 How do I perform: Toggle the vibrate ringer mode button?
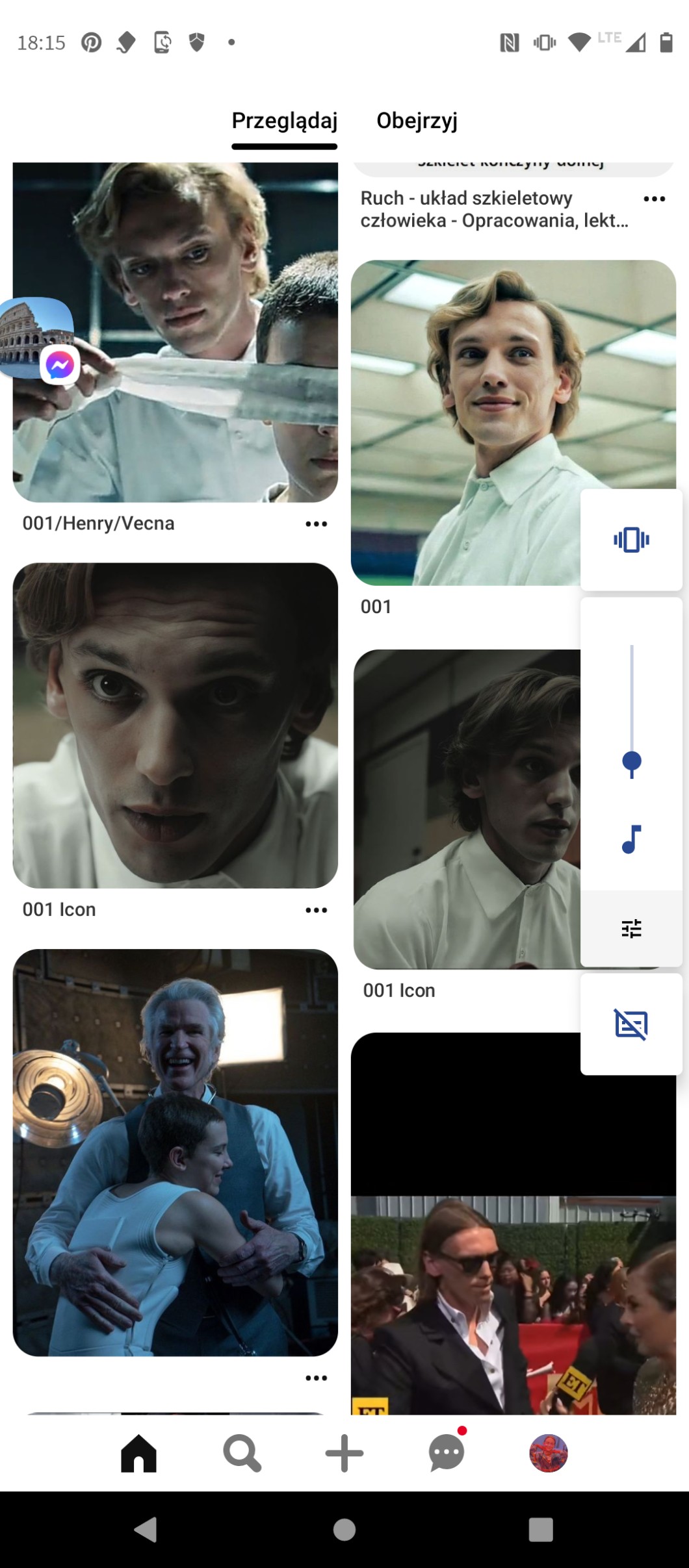[x=630, y=540]
